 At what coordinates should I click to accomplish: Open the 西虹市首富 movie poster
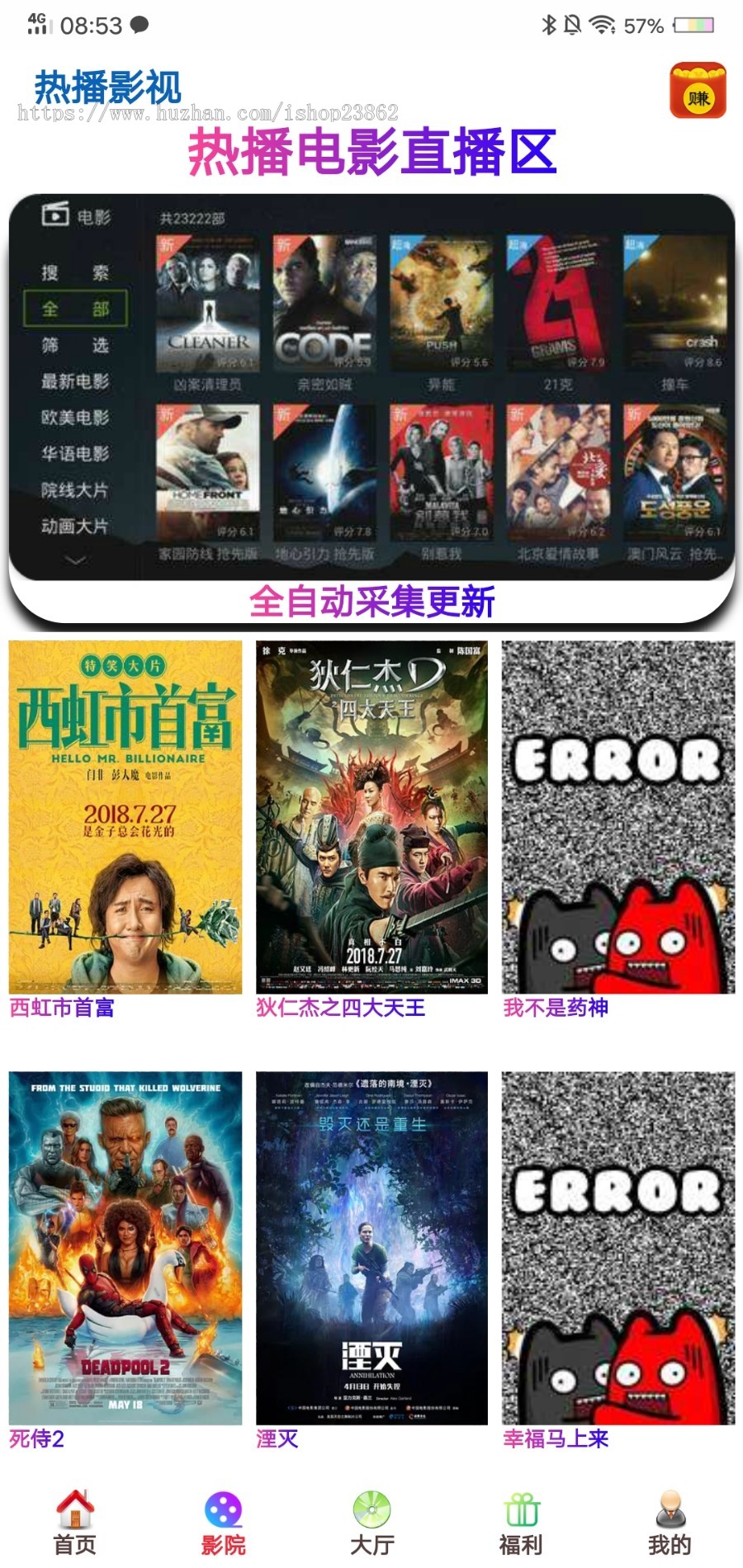coord(125,817)
